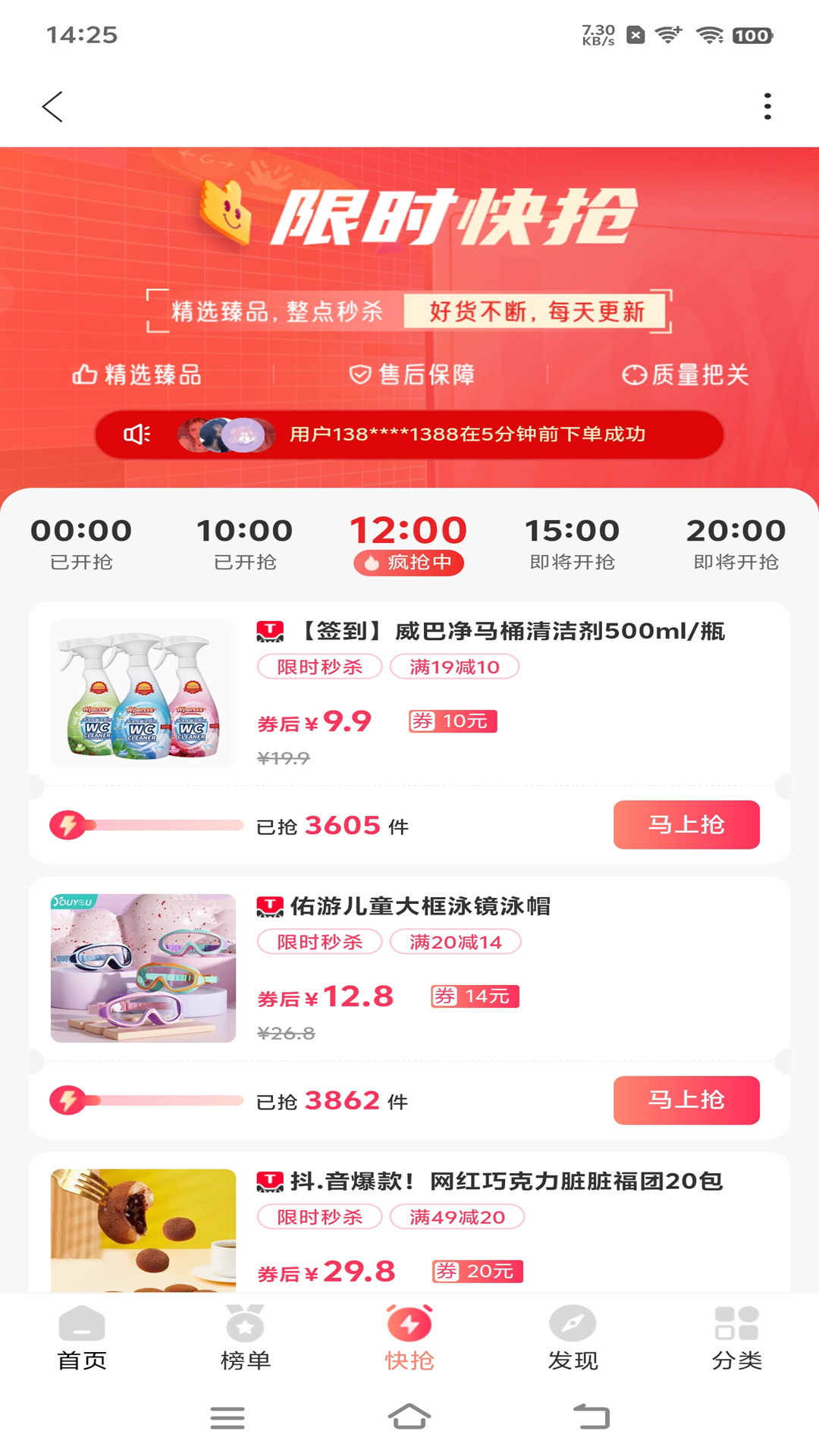Select the 00:00 time slot

81,542
